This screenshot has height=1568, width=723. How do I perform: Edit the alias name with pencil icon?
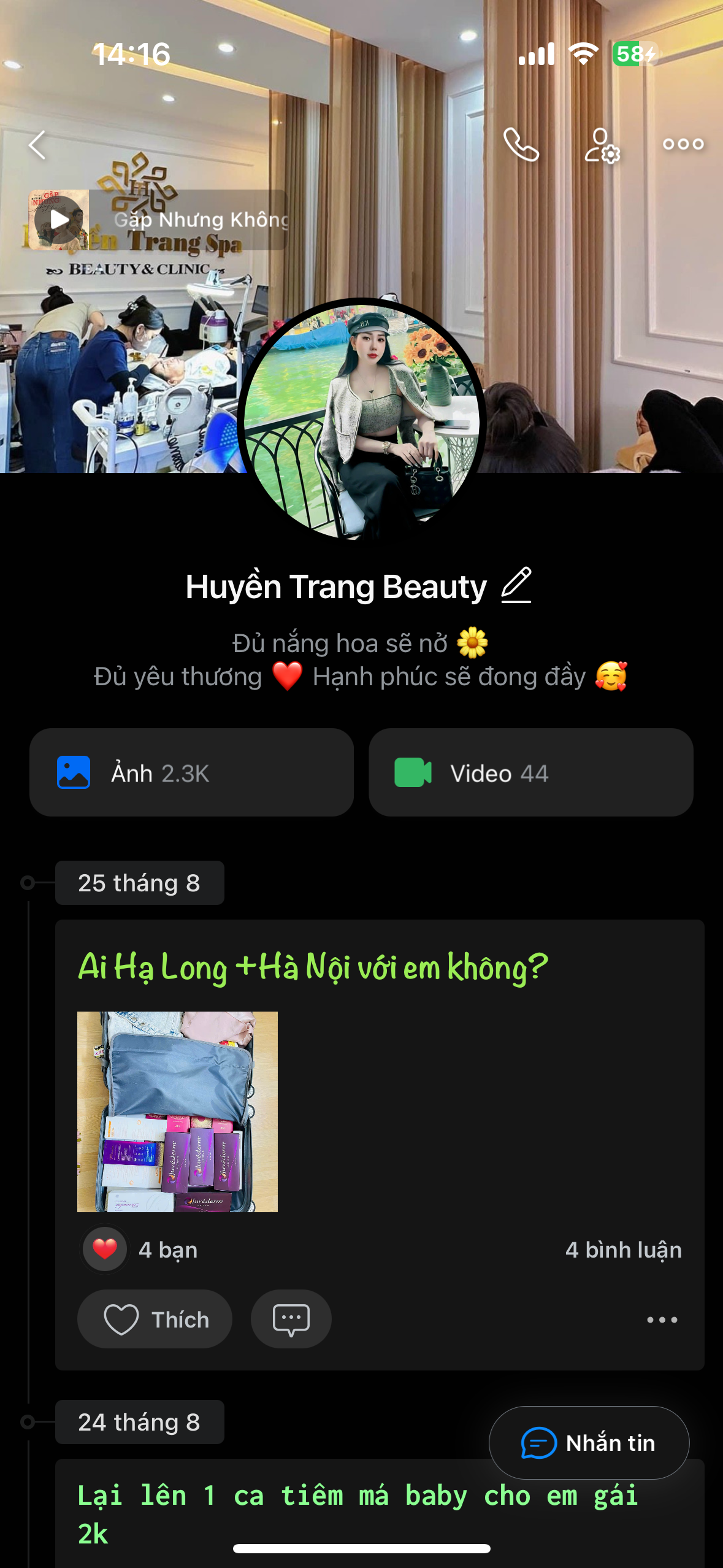516,586
